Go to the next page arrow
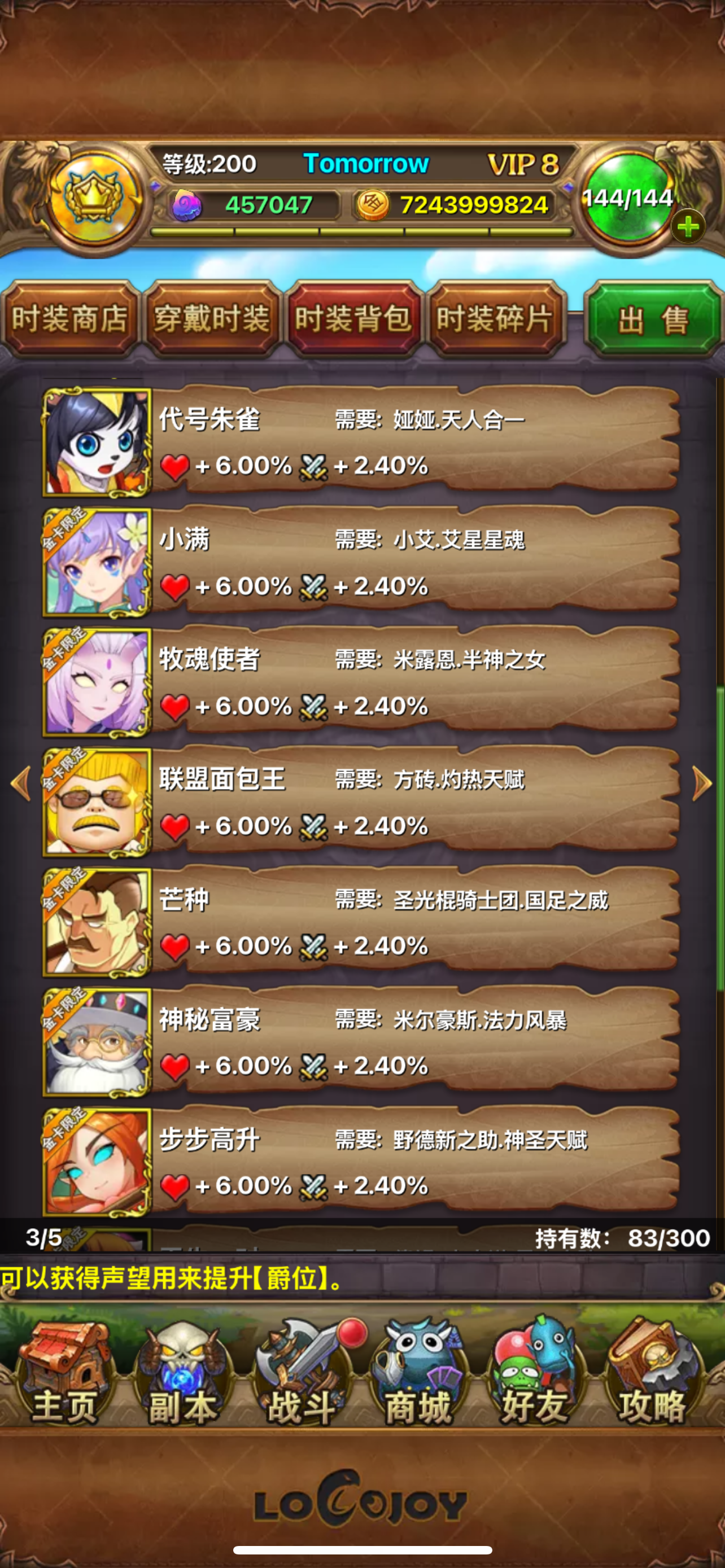The width and height of the screenshot is (725, 1568). 702,783
